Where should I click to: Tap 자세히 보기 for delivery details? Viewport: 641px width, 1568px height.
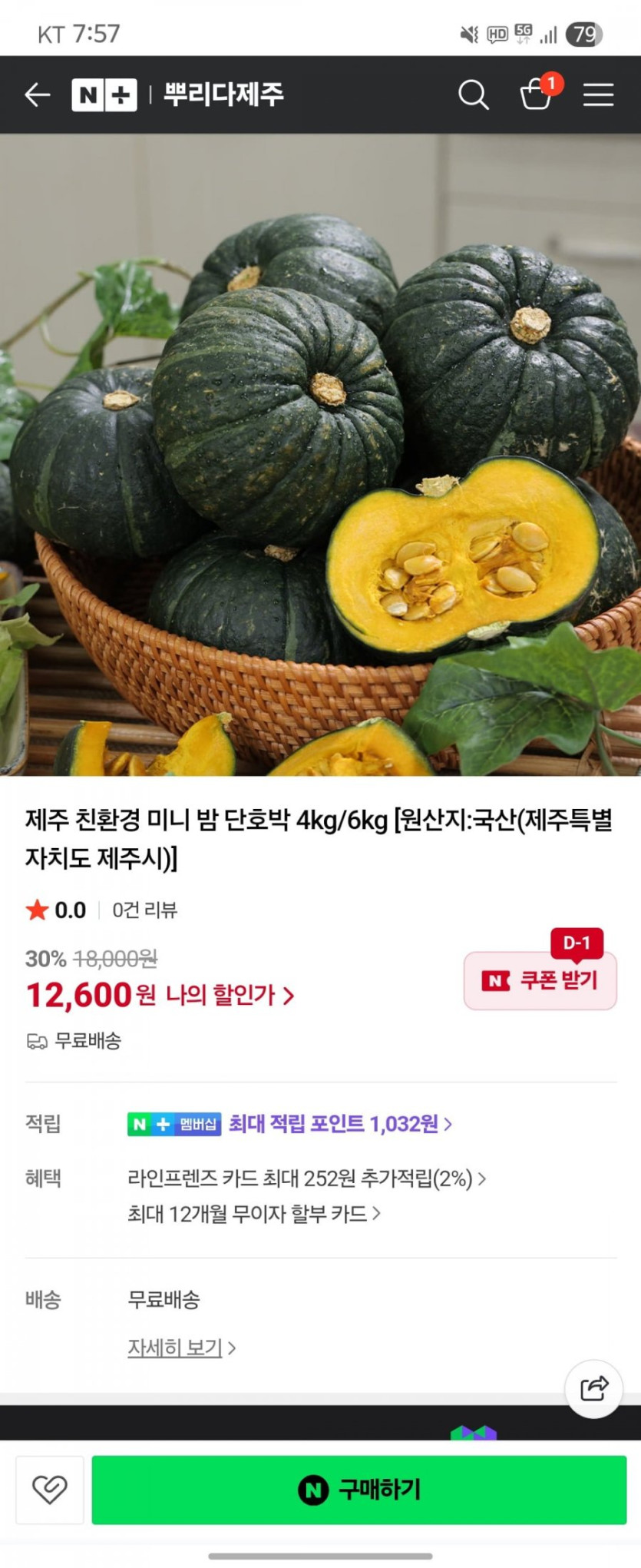[181, 1348]
